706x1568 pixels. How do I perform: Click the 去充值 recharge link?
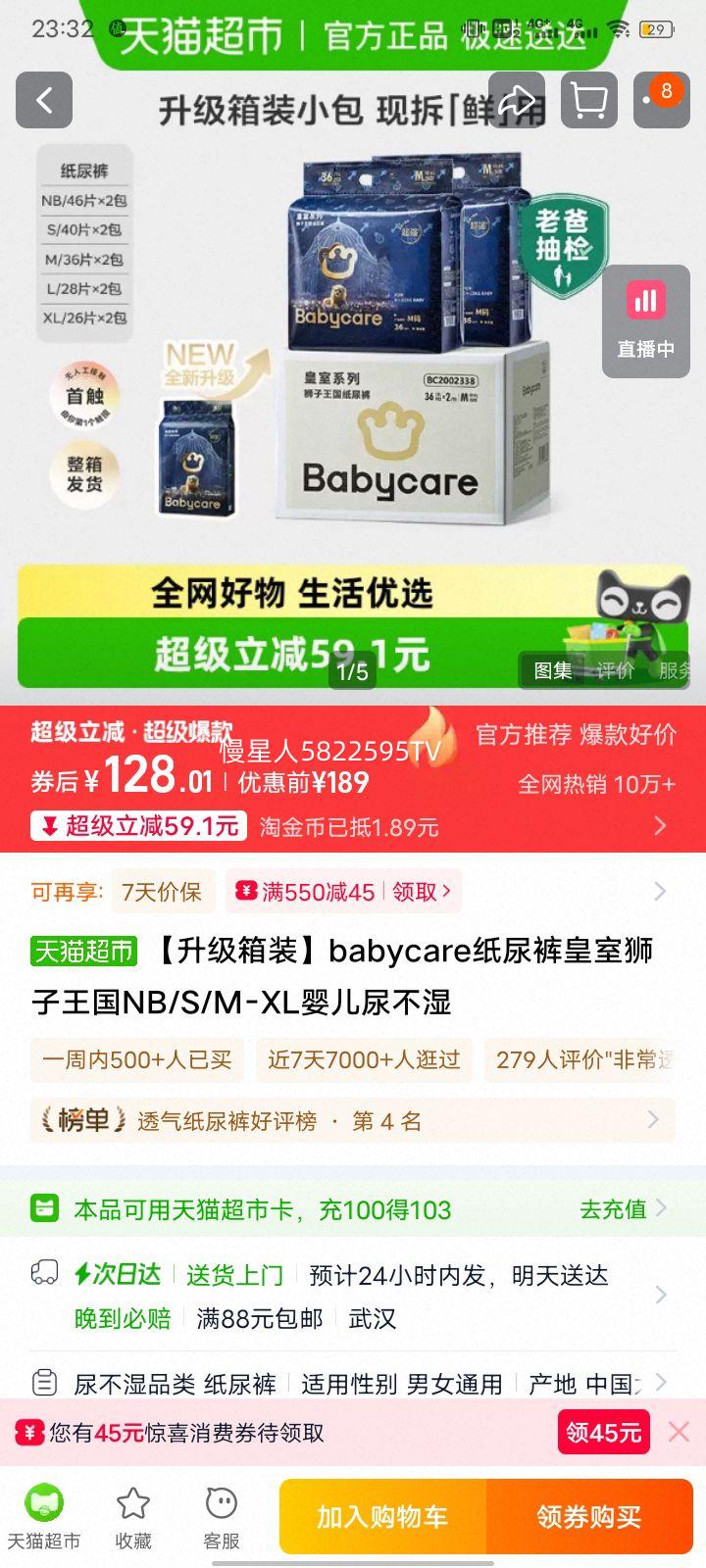[x=611, y=1208]
